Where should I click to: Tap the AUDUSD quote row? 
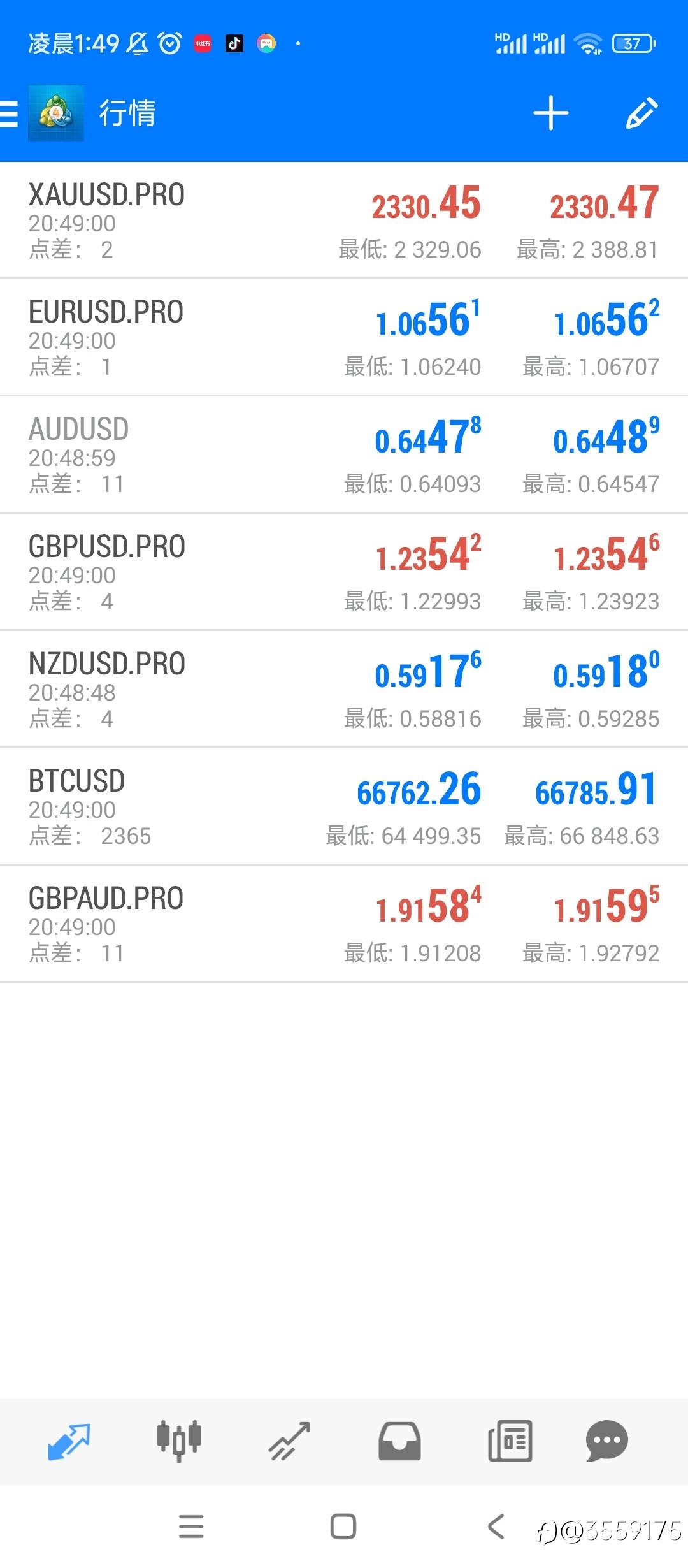click(344, 455)
